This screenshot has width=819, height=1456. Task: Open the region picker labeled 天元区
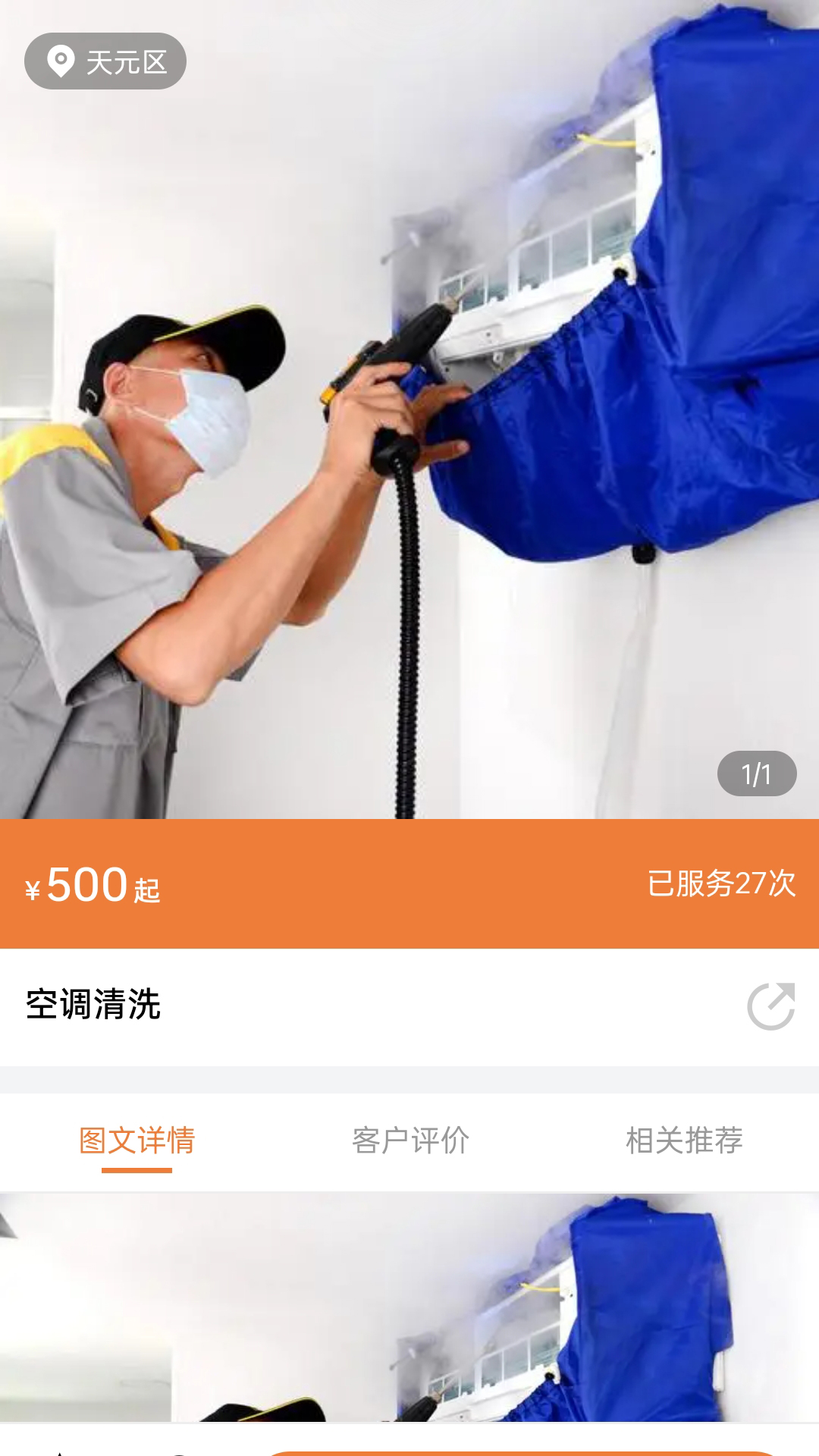(106, 61)
